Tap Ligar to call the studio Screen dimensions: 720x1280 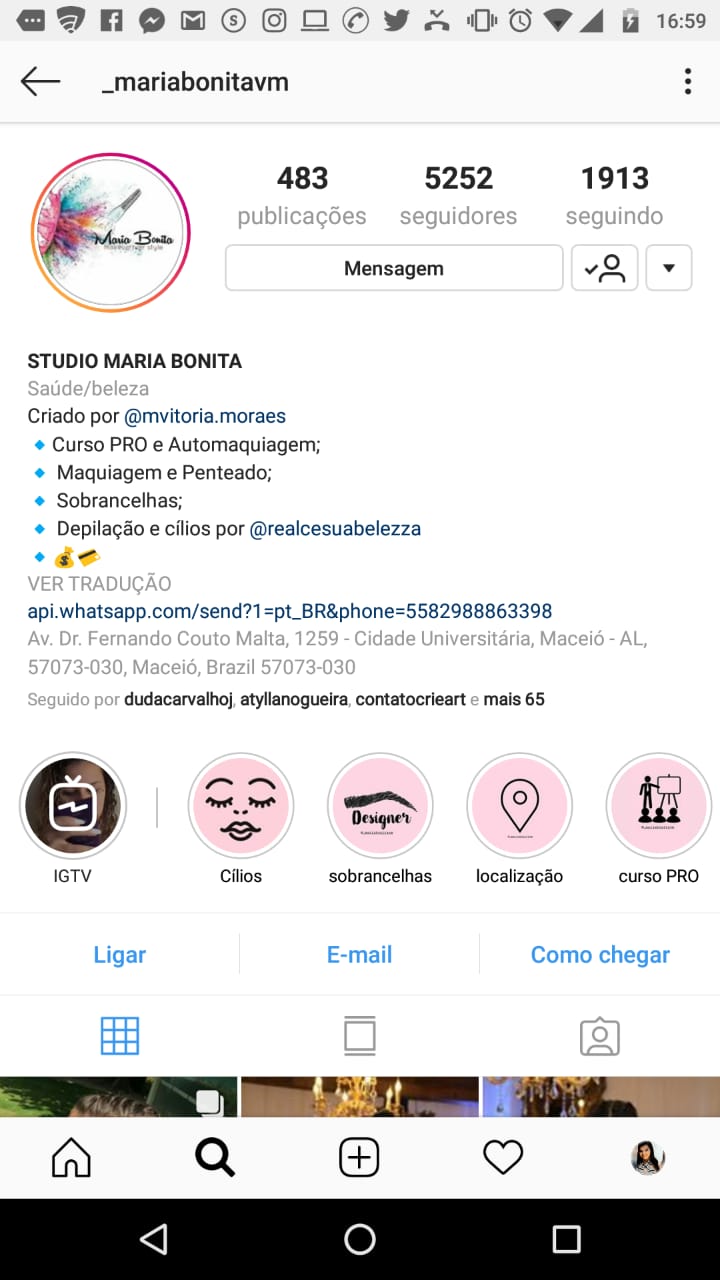click(120, 955)
